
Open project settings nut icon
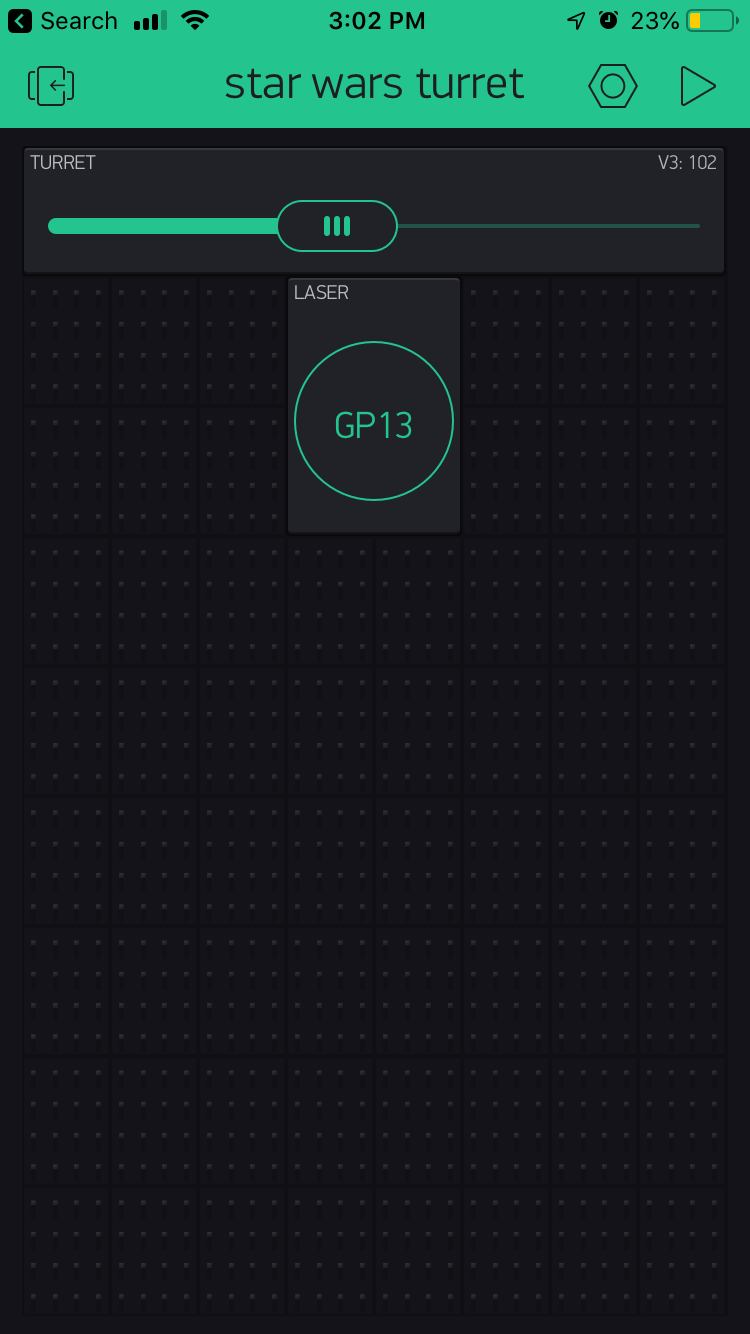612,86
